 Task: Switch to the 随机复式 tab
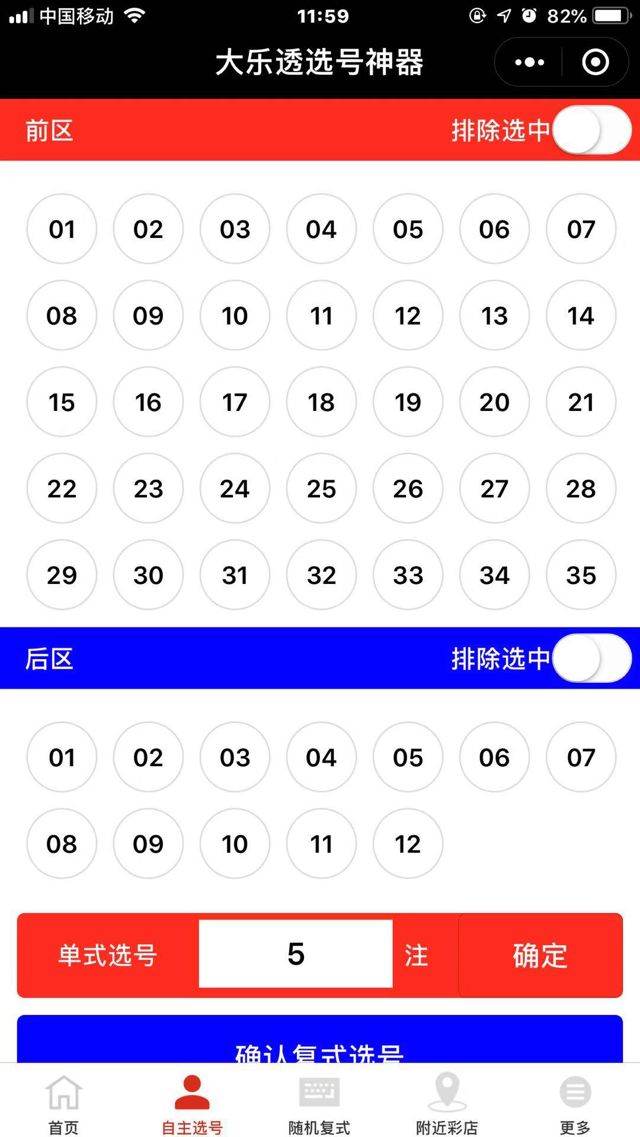(319, 1103)
